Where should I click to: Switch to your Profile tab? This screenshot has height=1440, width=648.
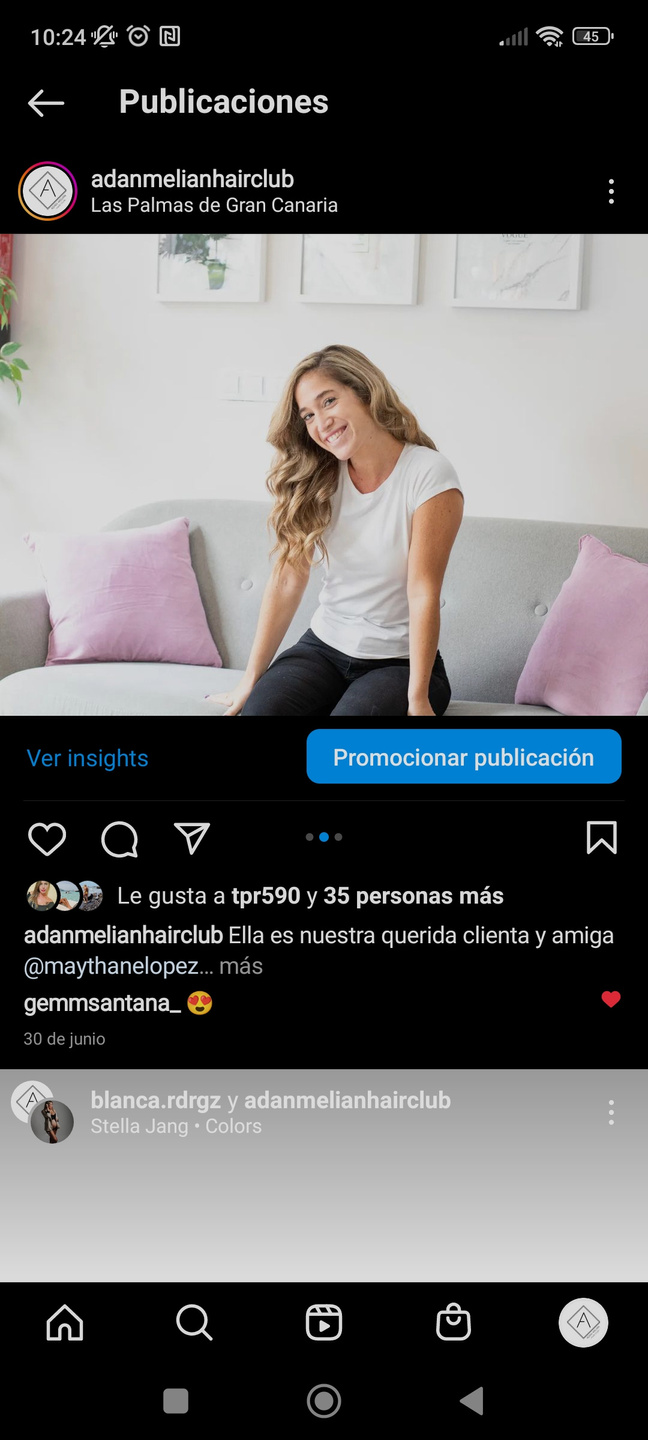pyautogui.click(x=583, y=1323)
